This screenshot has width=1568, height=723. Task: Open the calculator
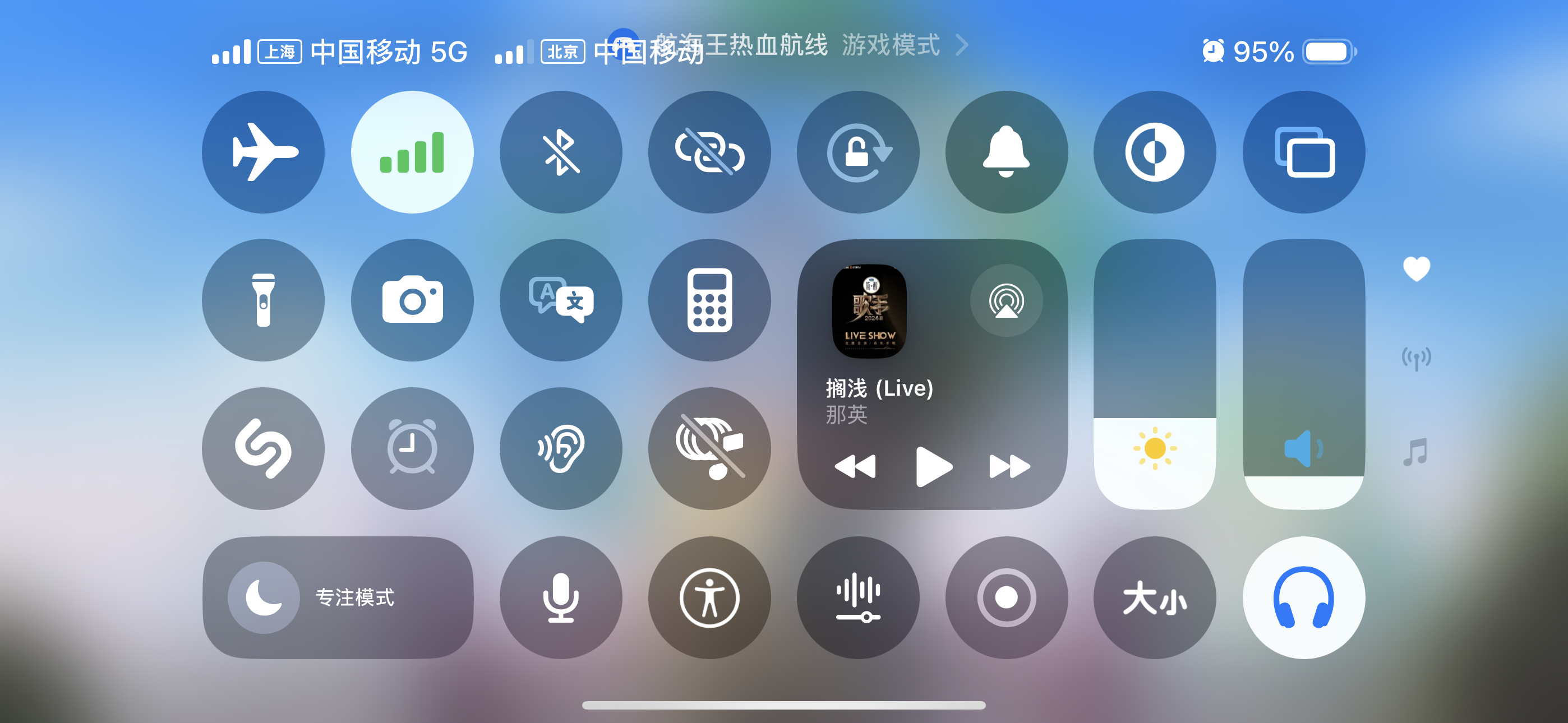point(709,300)
